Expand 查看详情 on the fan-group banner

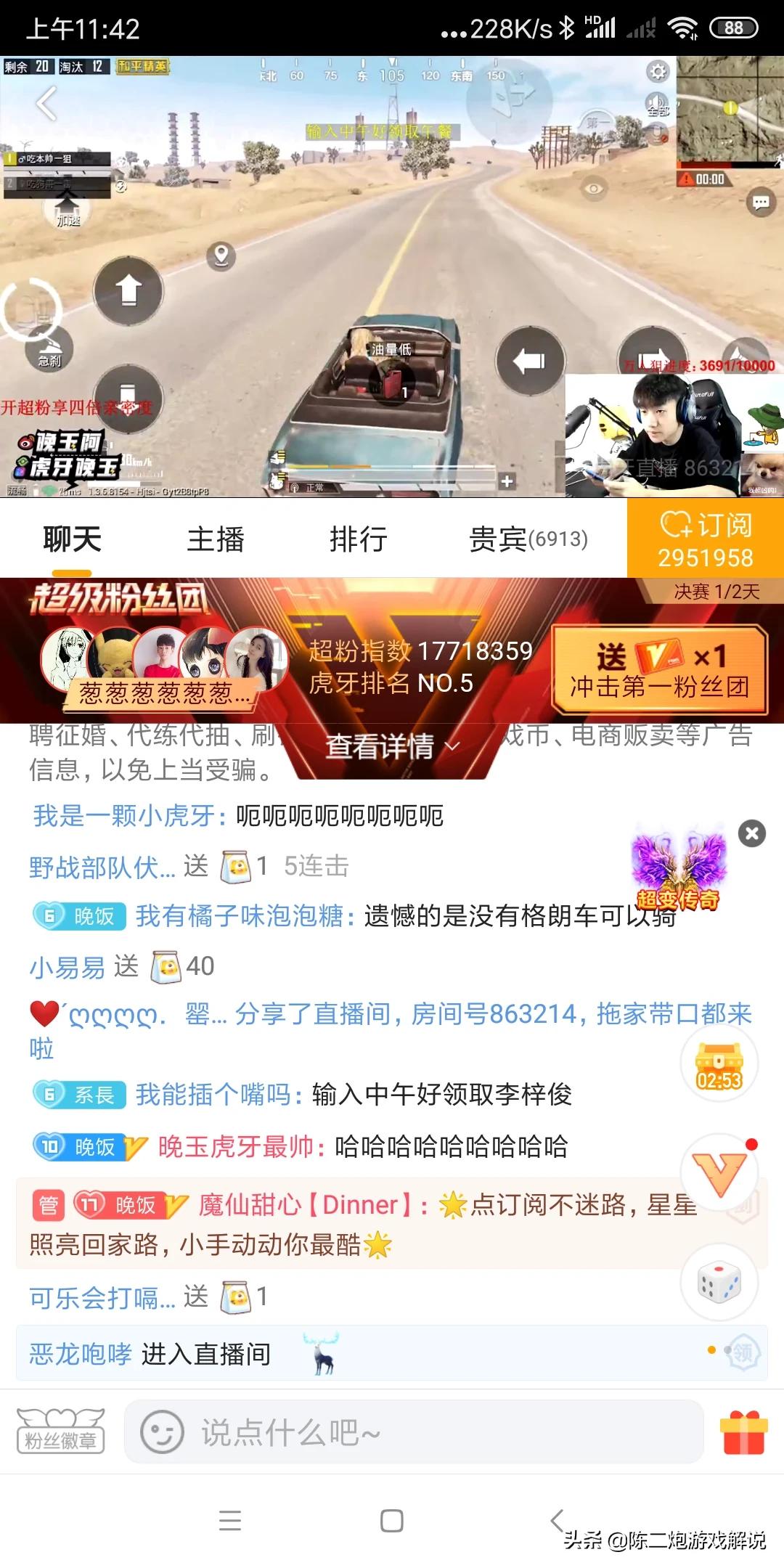click(392, 746)
